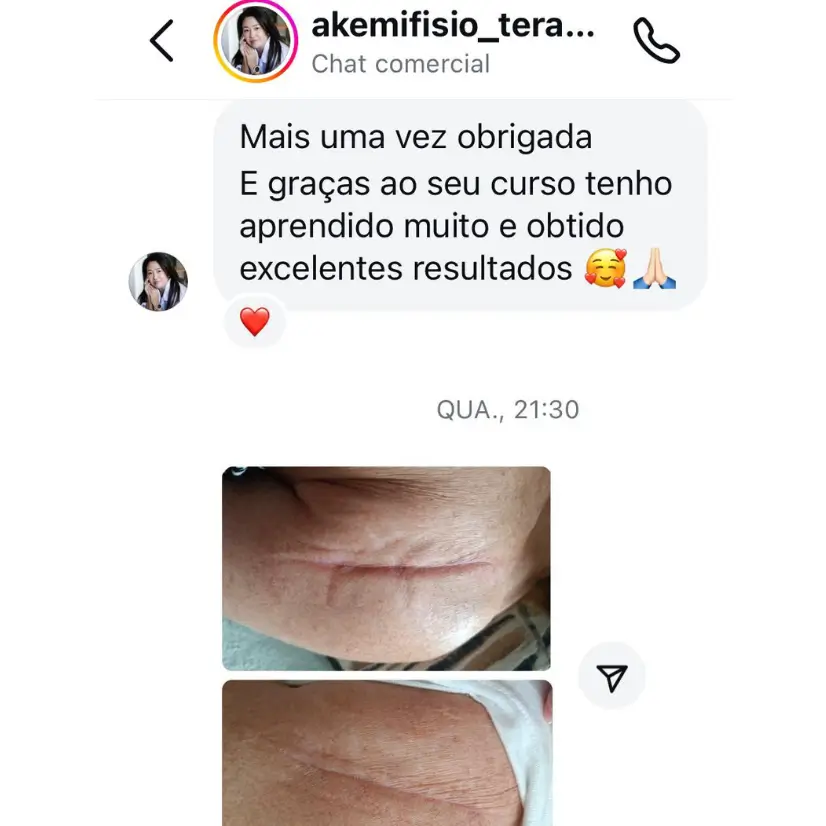This screenshot has width=826, height=826.
Task: Go back from this chat
Action: [162, 41]
